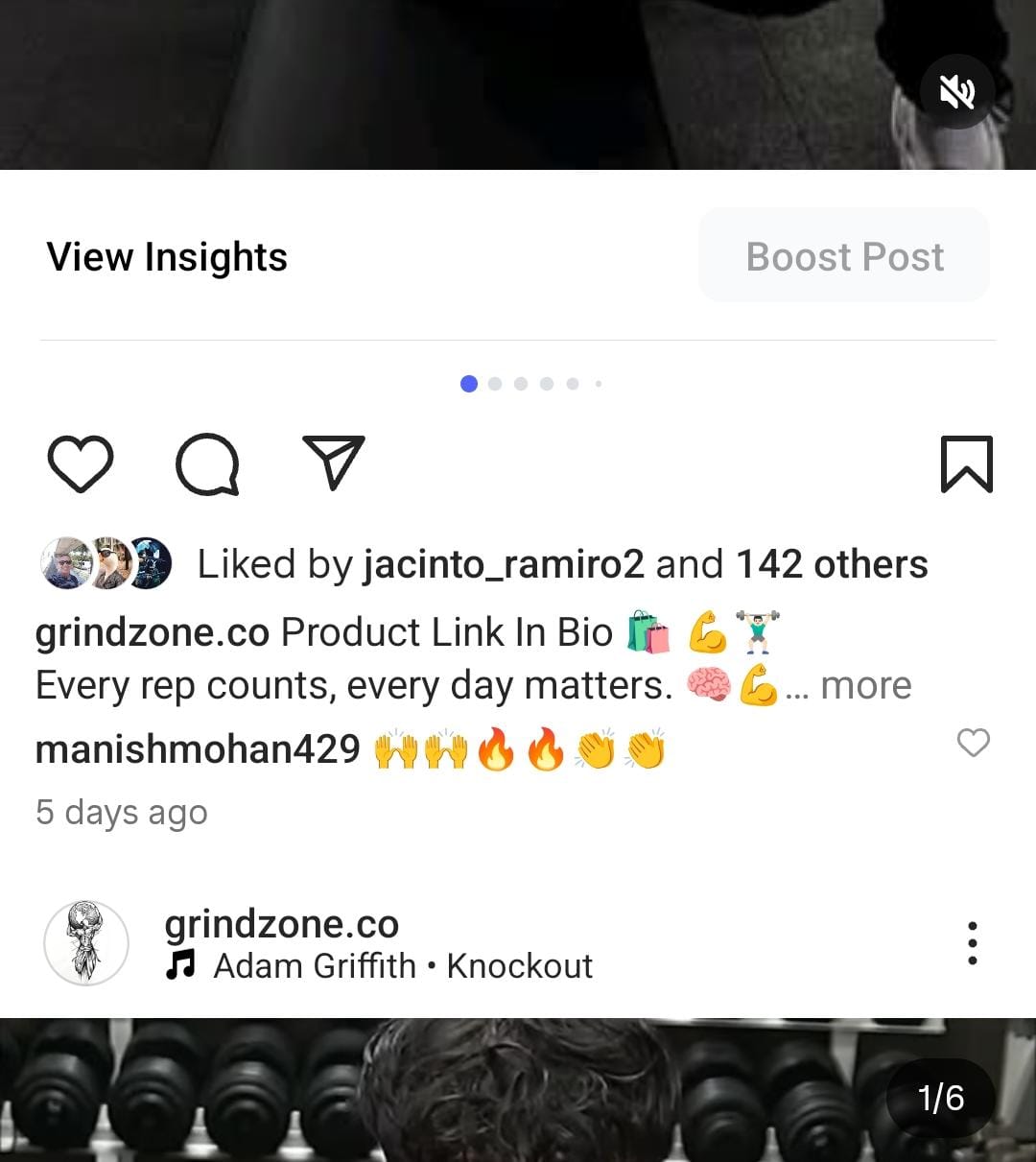This screenshot has width=1036, height=1162.
Task: Expand the caption with more
Action: 865,686
